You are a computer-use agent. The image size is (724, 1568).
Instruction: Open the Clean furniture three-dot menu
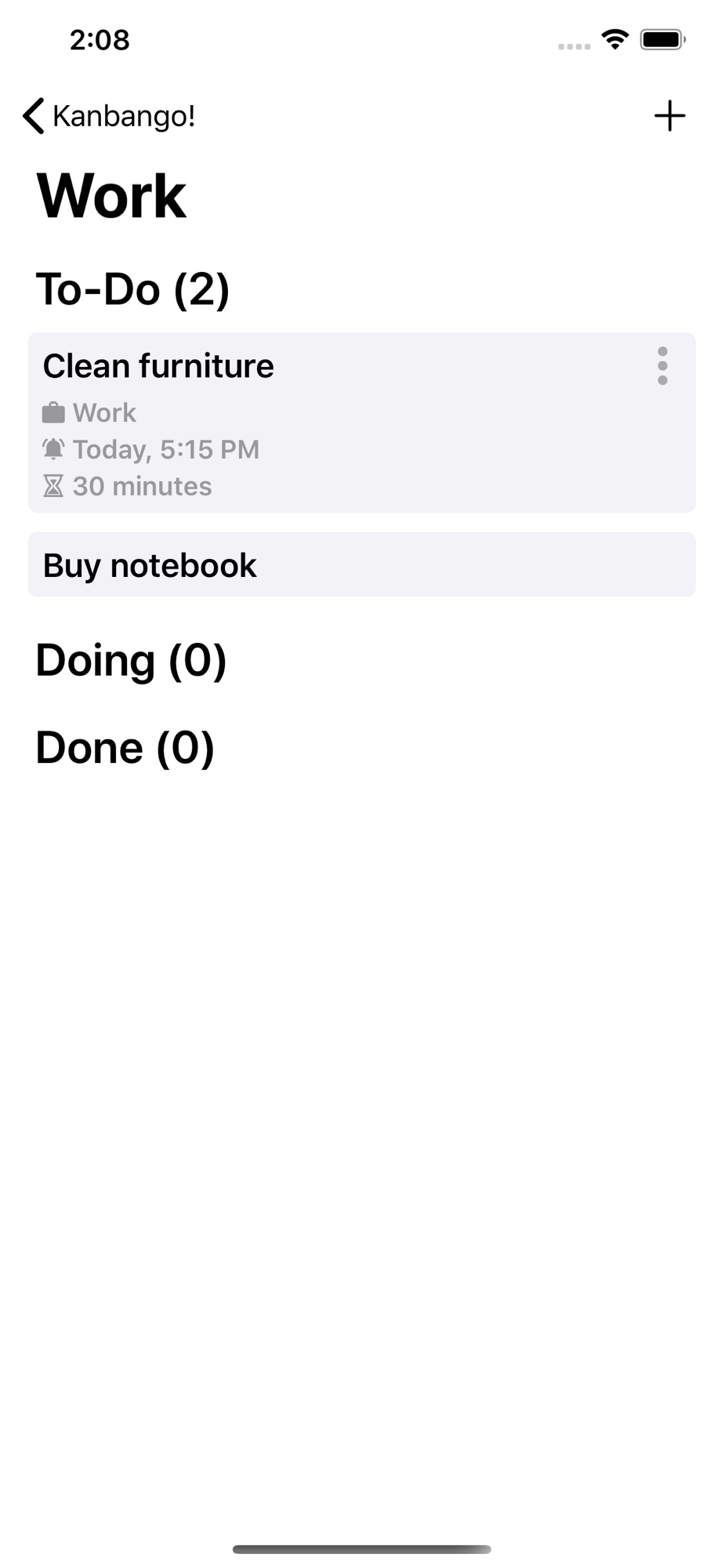click(x=663, y=366)
